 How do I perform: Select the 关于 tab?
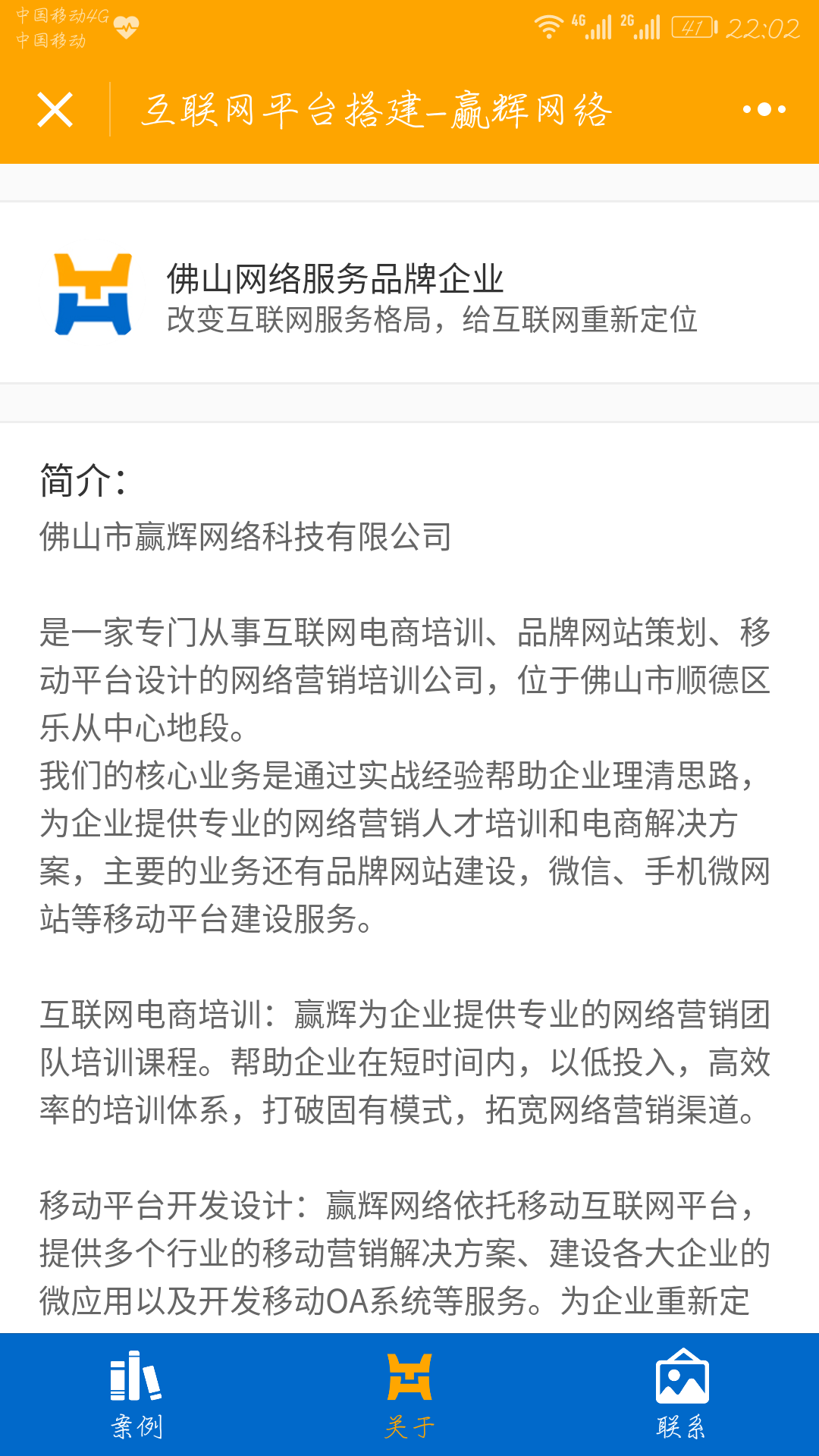[409, 1395]
